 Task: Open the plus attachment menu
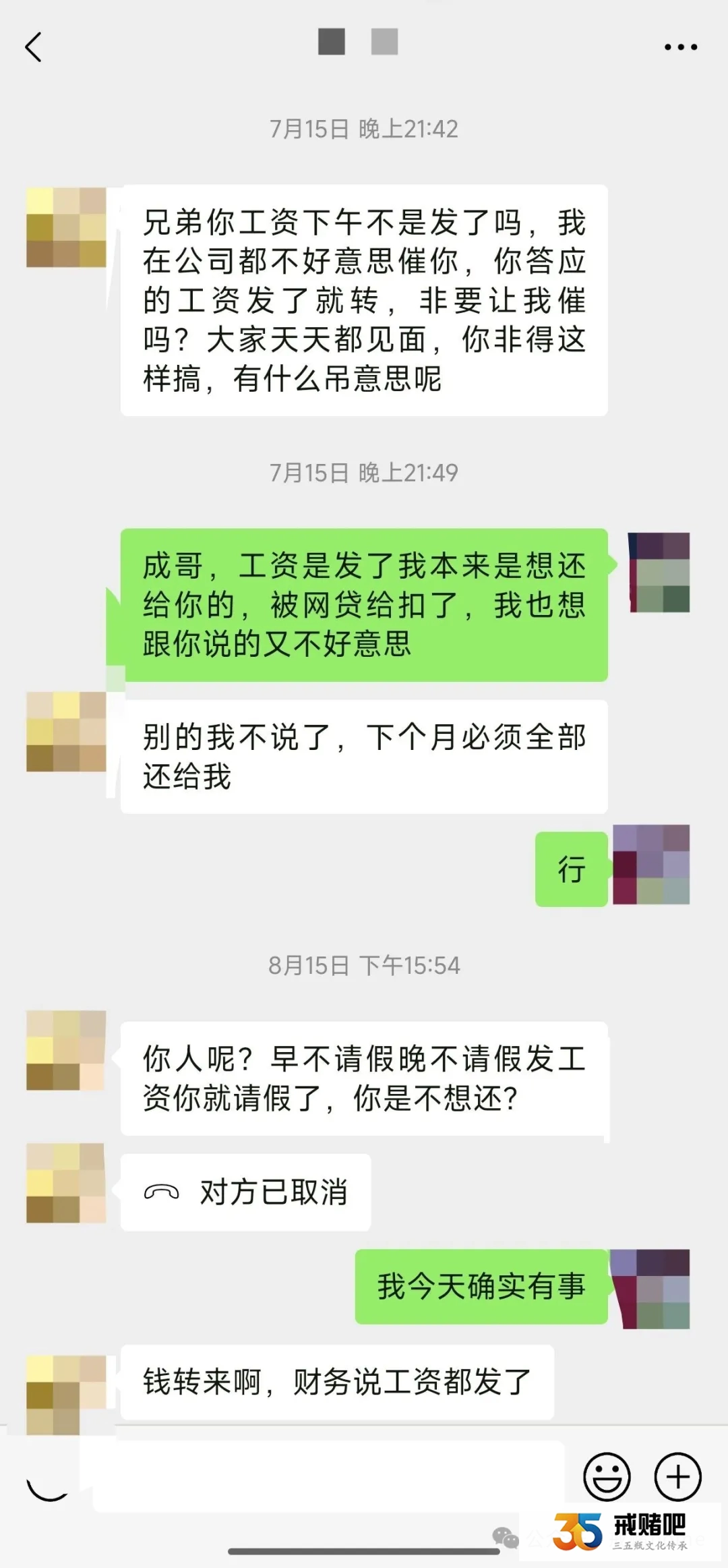tap(677, 1477)
